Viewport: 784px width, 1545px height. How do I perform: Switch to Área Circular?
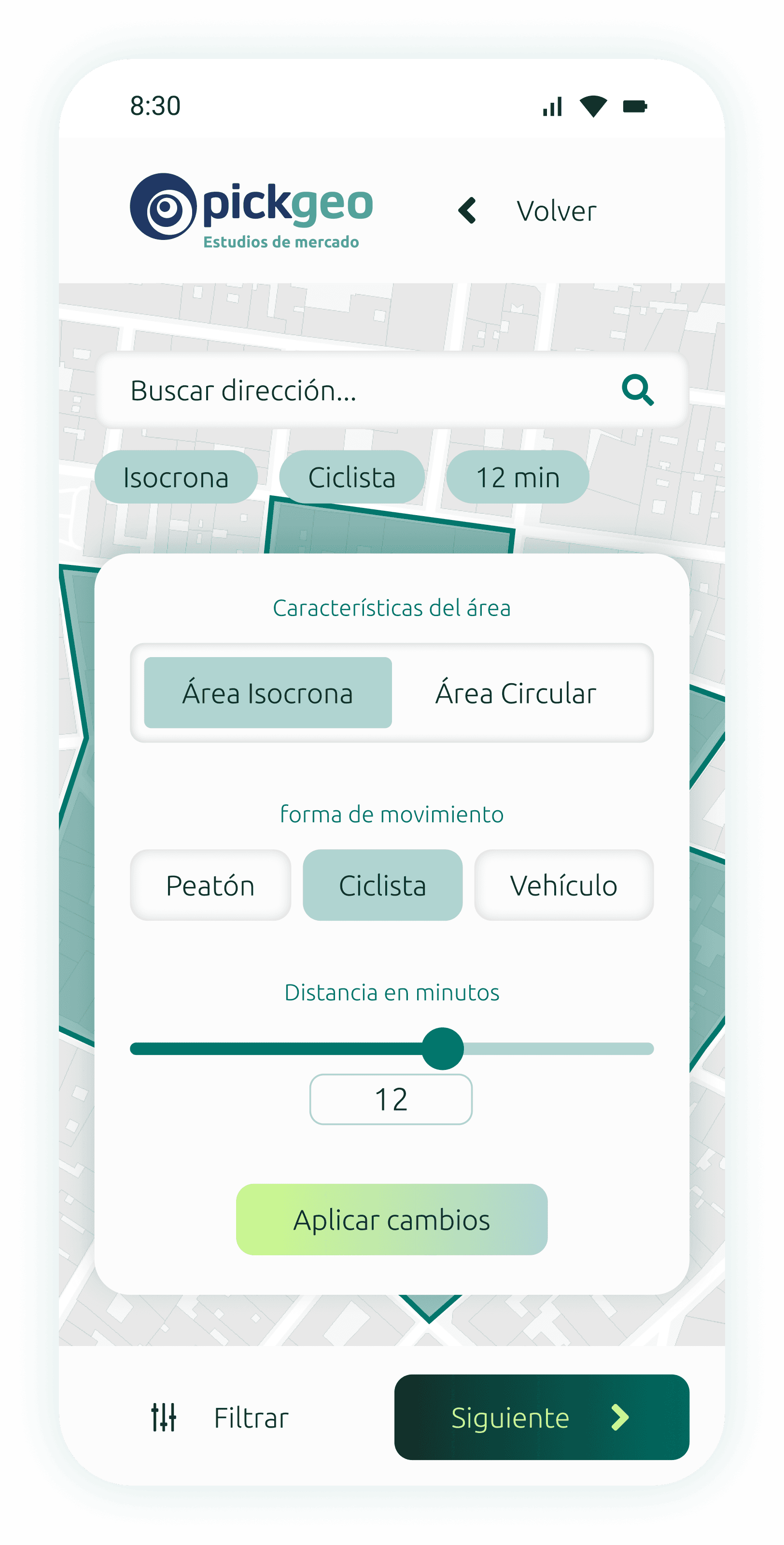pyautogui.click(x=516, y=693)
